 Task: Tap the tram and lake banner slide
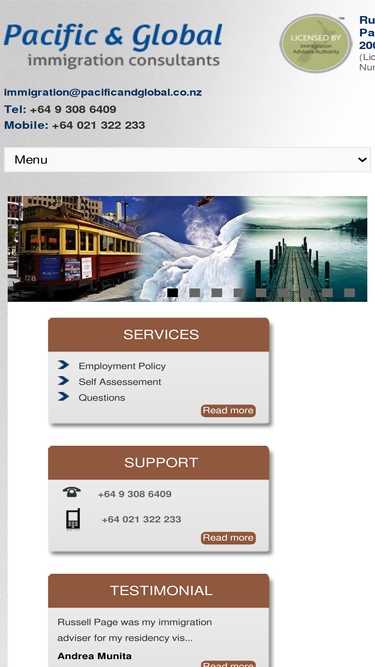(187, 249)
